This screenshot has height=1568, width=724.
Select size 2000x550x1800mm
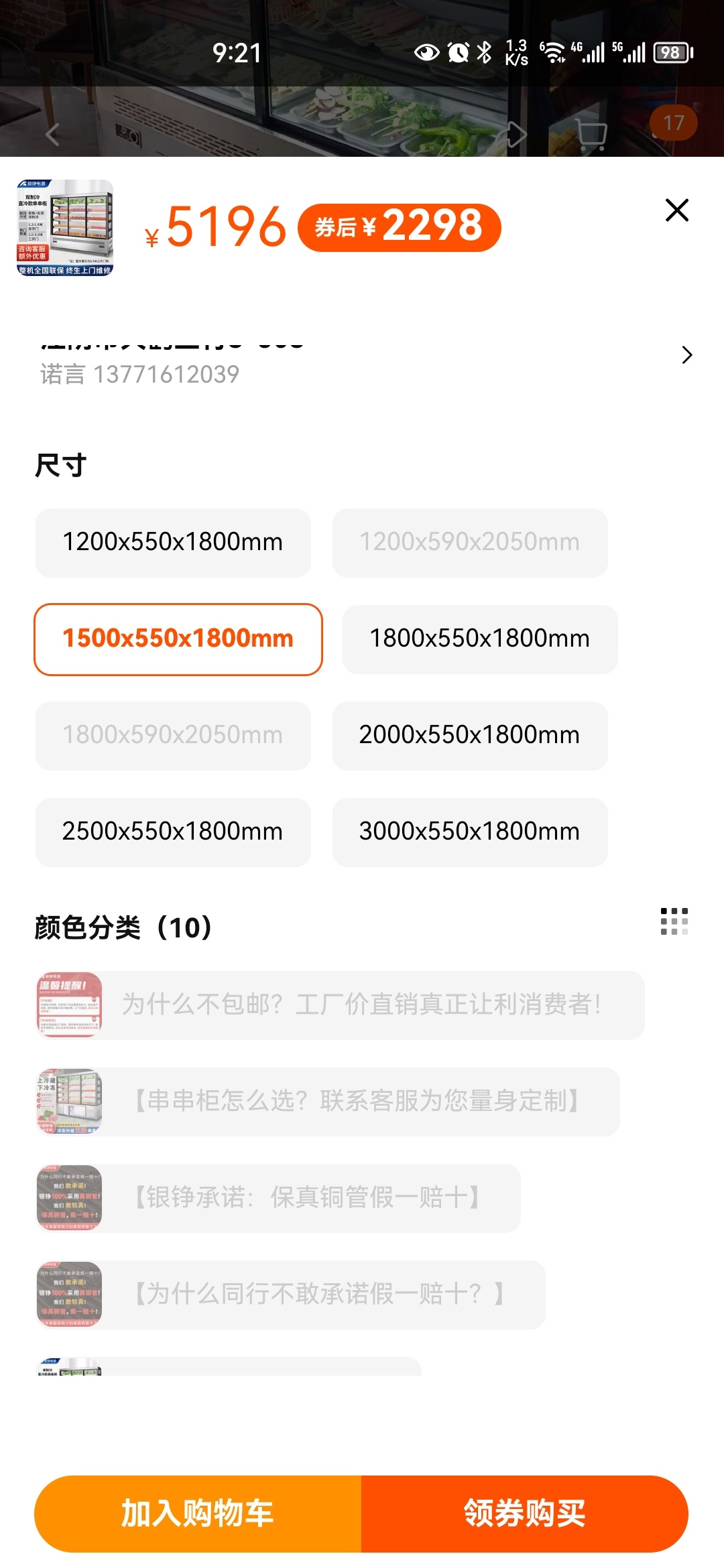coord(470,735)
